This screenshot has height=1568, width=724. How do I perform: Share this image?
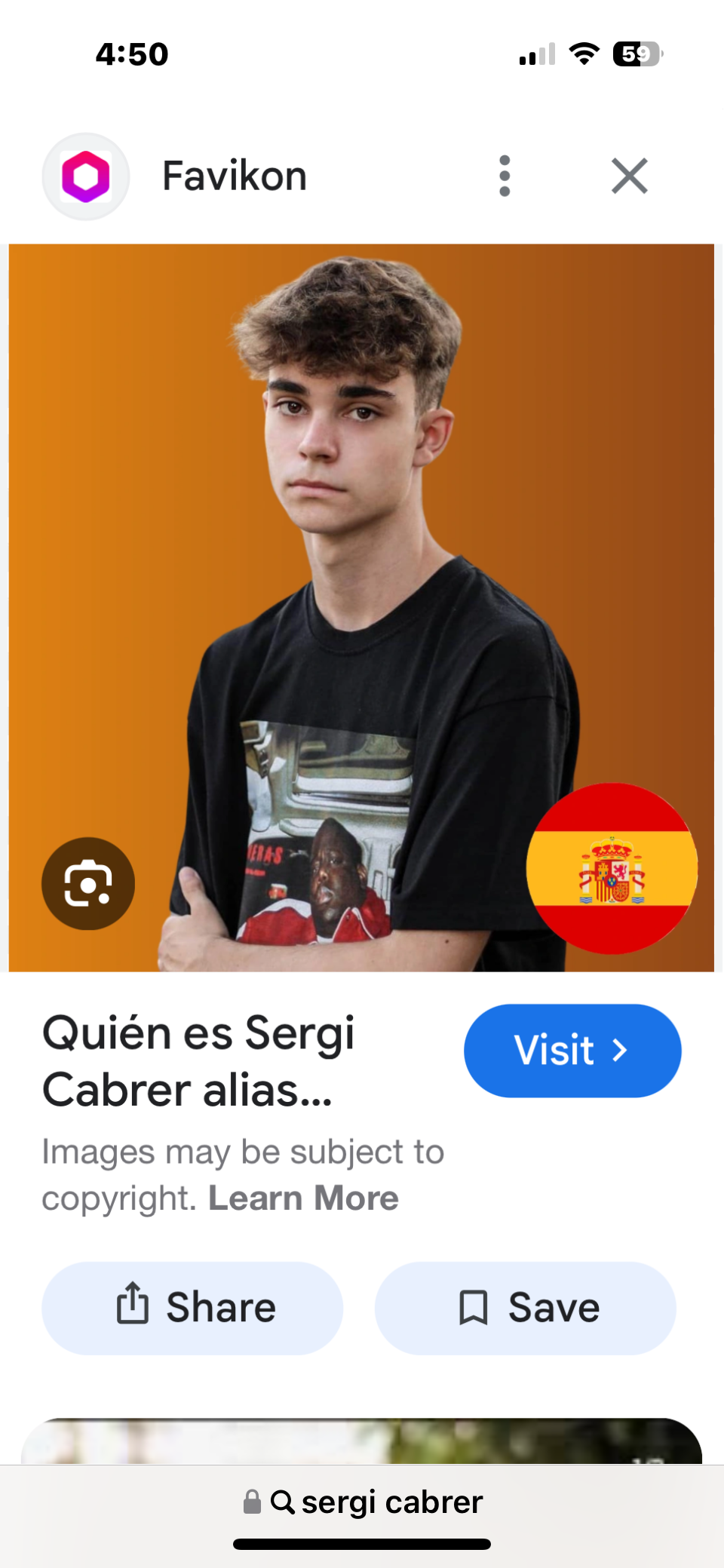pos(192,1307)
